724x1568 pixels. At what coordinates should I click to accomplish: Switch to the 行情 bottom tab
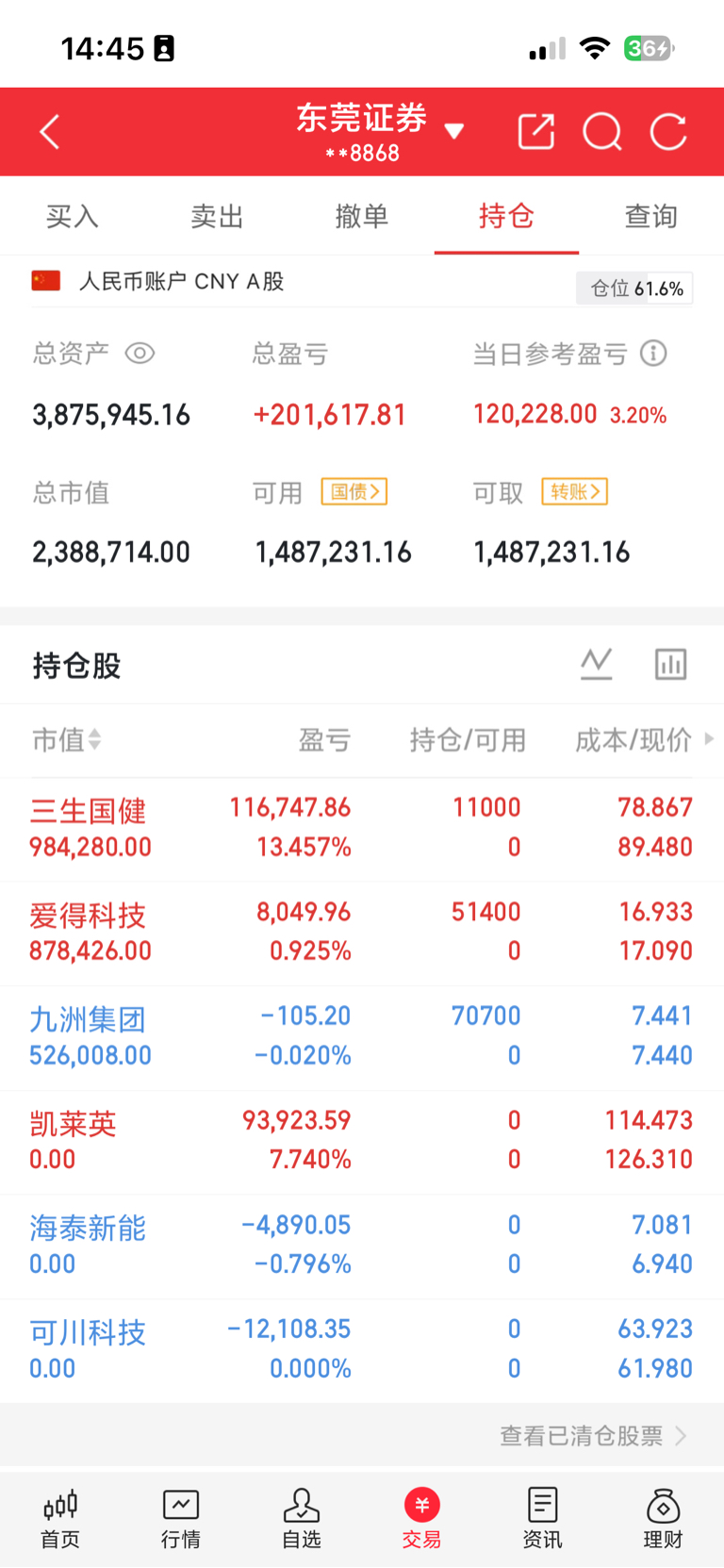[180, 1518]
